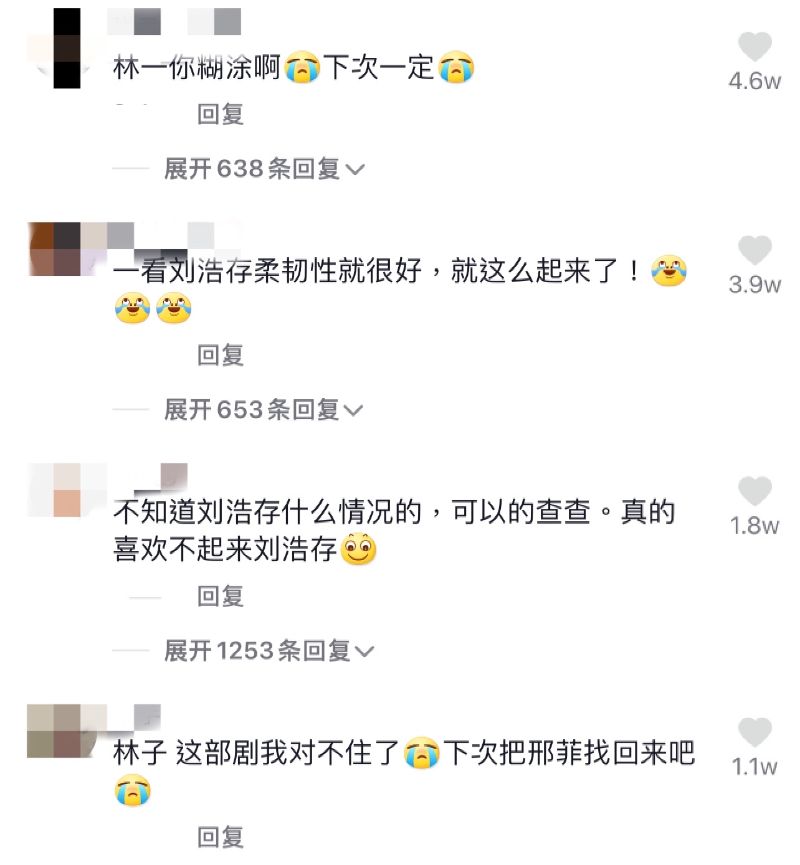The image size is (800, 865).
Task: Reply to the 林一你糊涂啊 comment
Action: click(x=221, y=115)
